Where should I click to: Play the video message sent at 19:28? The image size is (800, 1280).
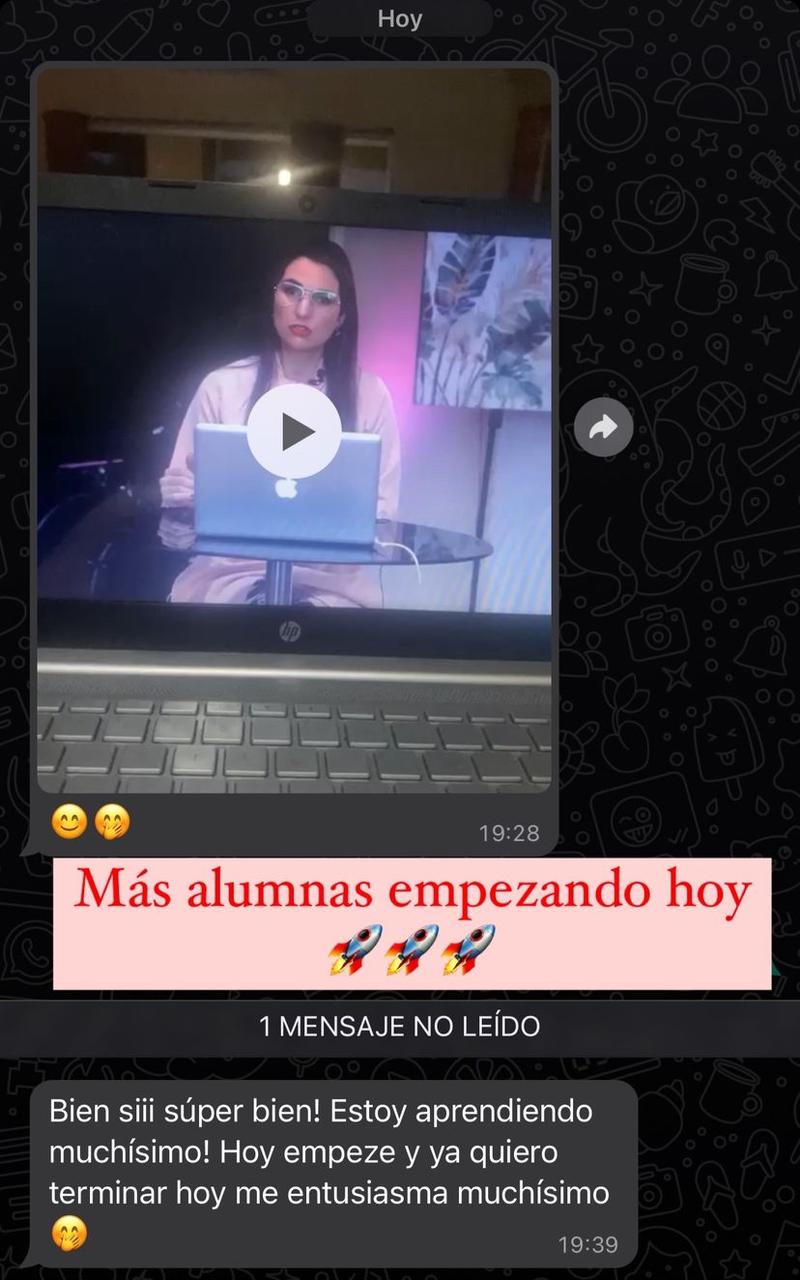tap(294, 431)
